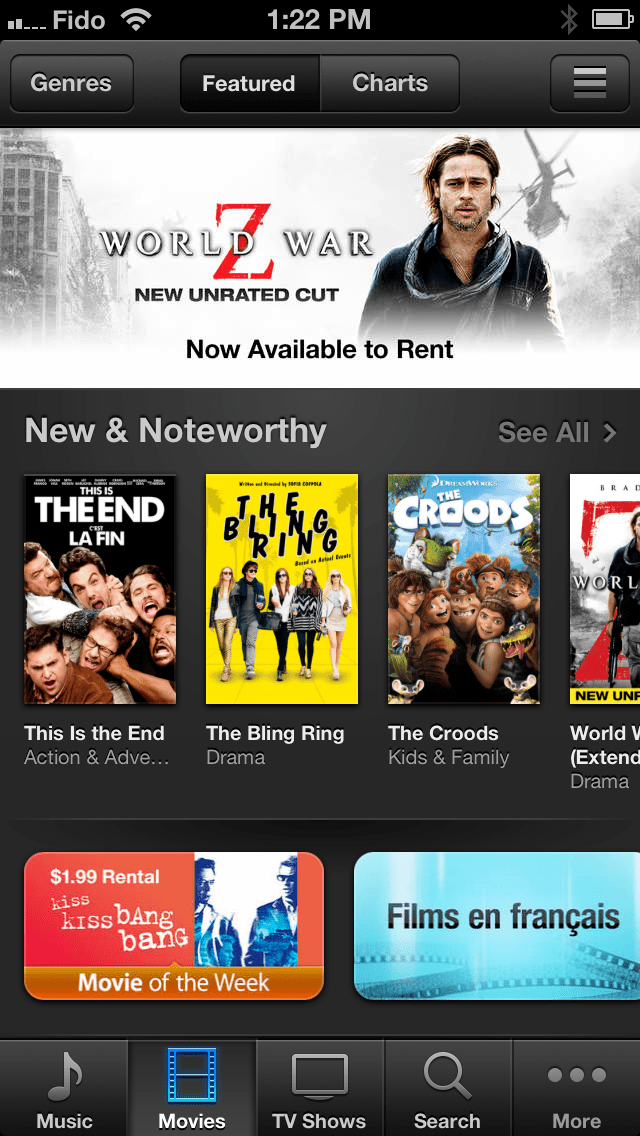Viewport: 640px width, 1136px height.
Task: Open The Croods movie
Action: [x=464, y=590]
